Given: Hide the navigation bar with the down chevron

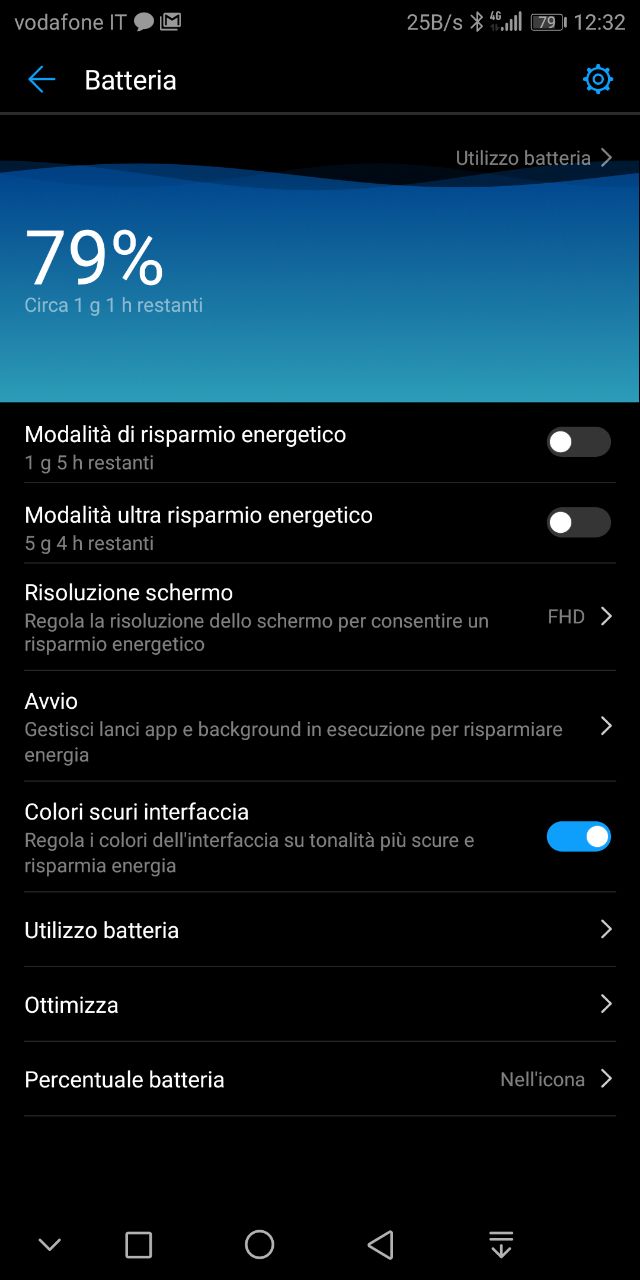Looking at the screenshot, I should tap(49, 1245).
